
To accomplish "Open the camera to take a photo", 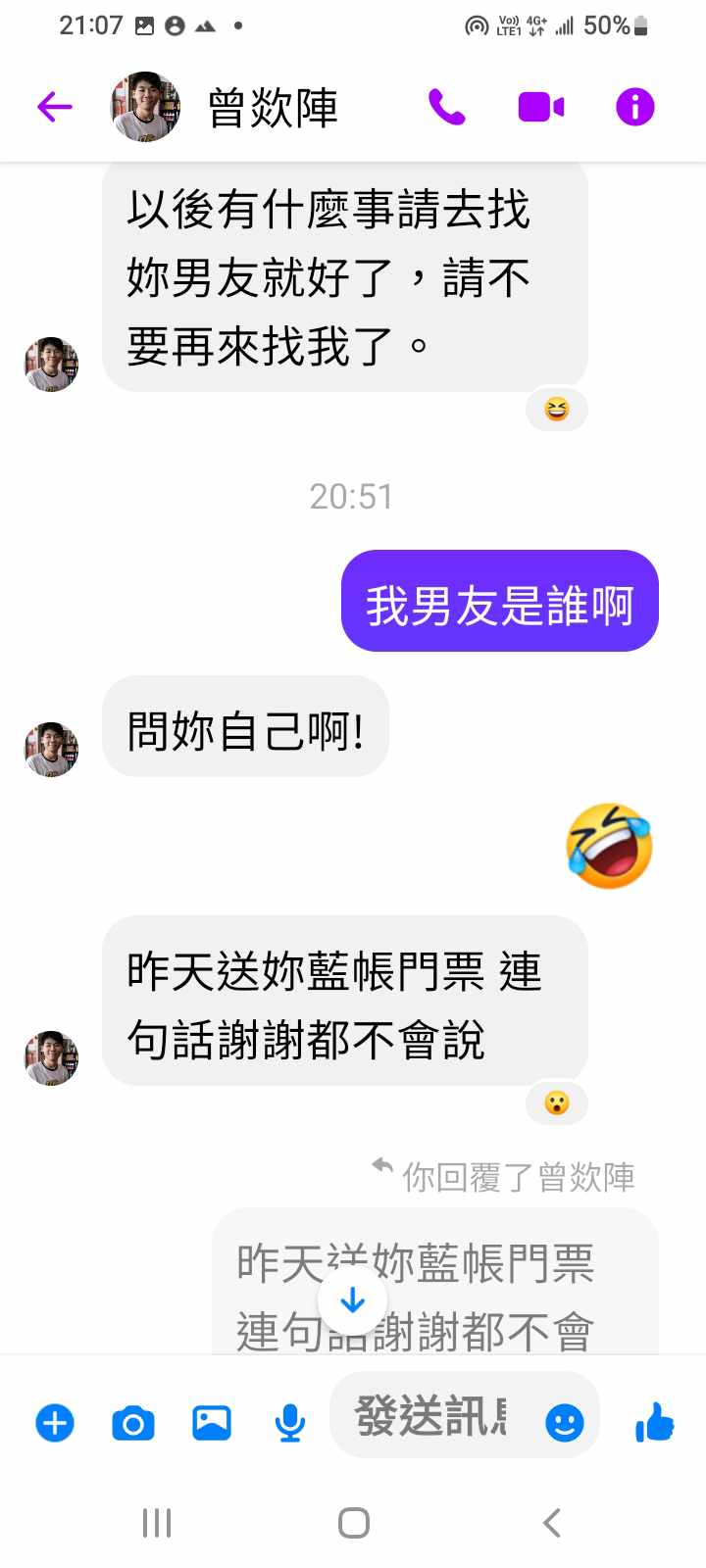I will 133,1422.
